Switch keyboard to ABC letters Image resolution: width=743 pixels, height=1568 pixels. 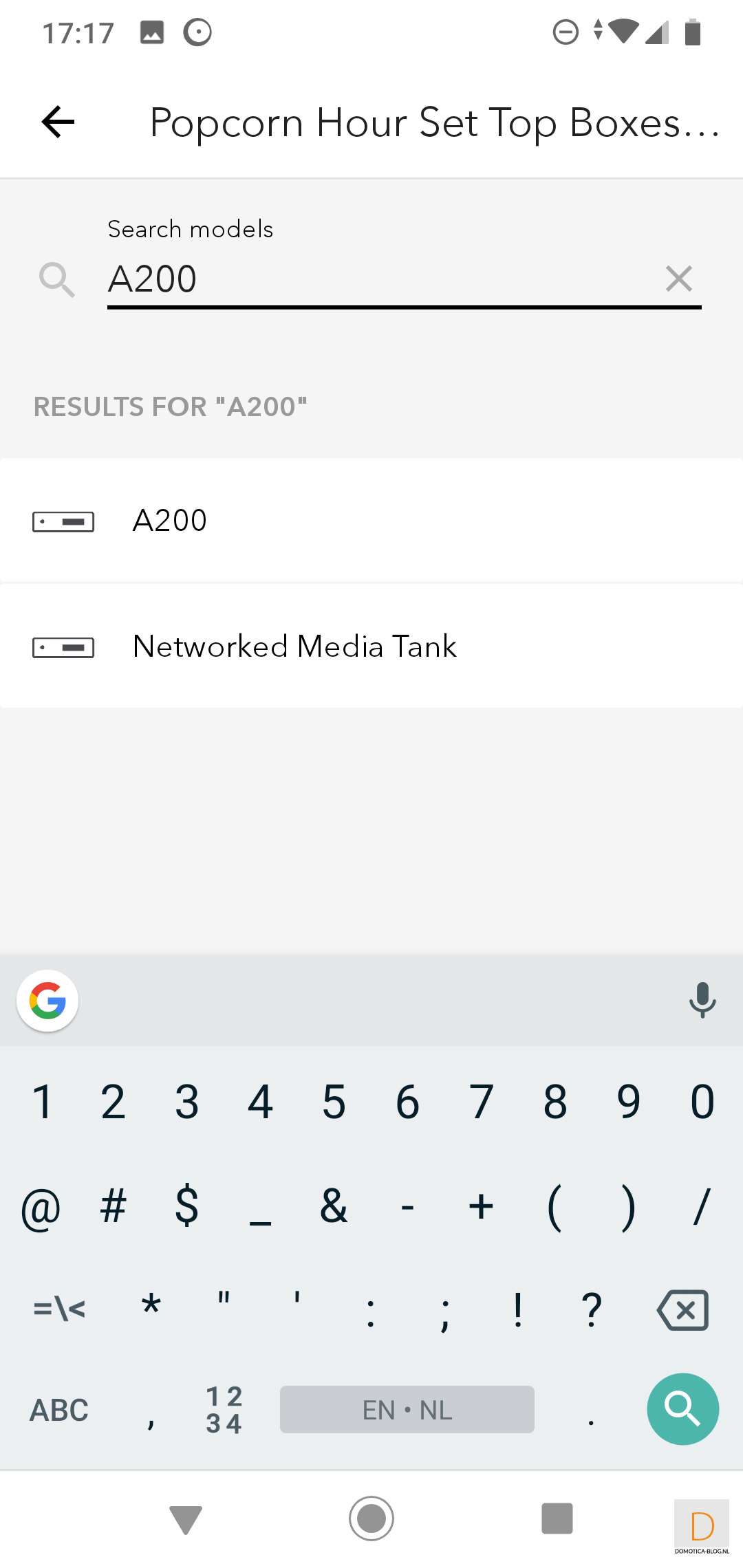(x=59, y=1410)
